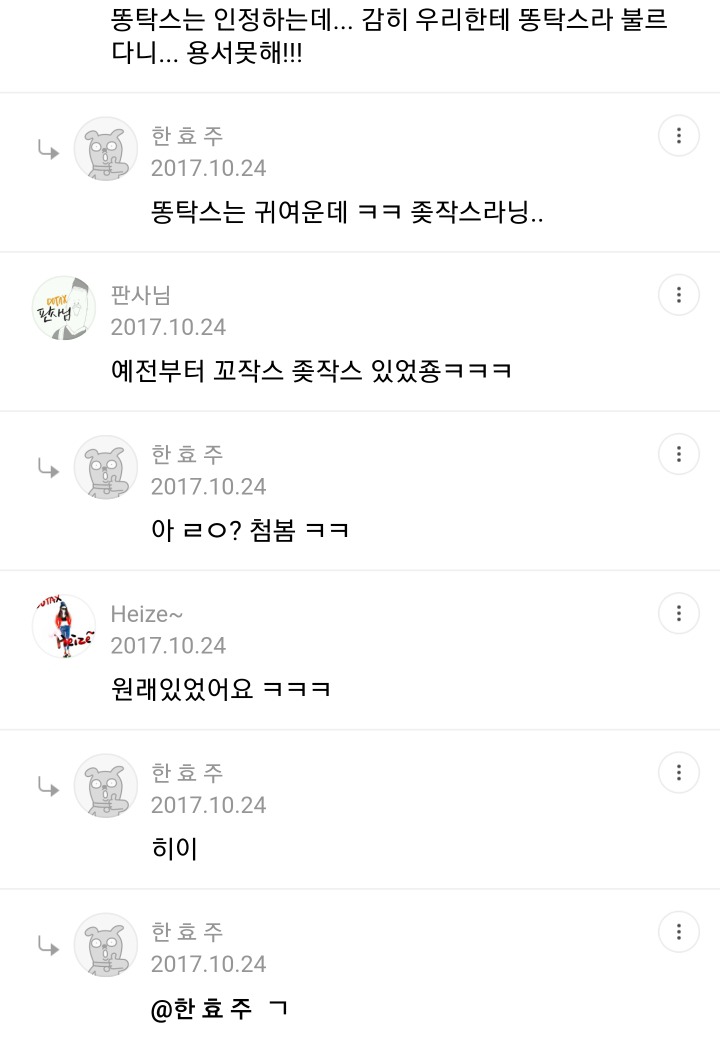Open the three-dot menu on 판사님's comment
This screenshot has height=1044, width=720.
(679, 295)
